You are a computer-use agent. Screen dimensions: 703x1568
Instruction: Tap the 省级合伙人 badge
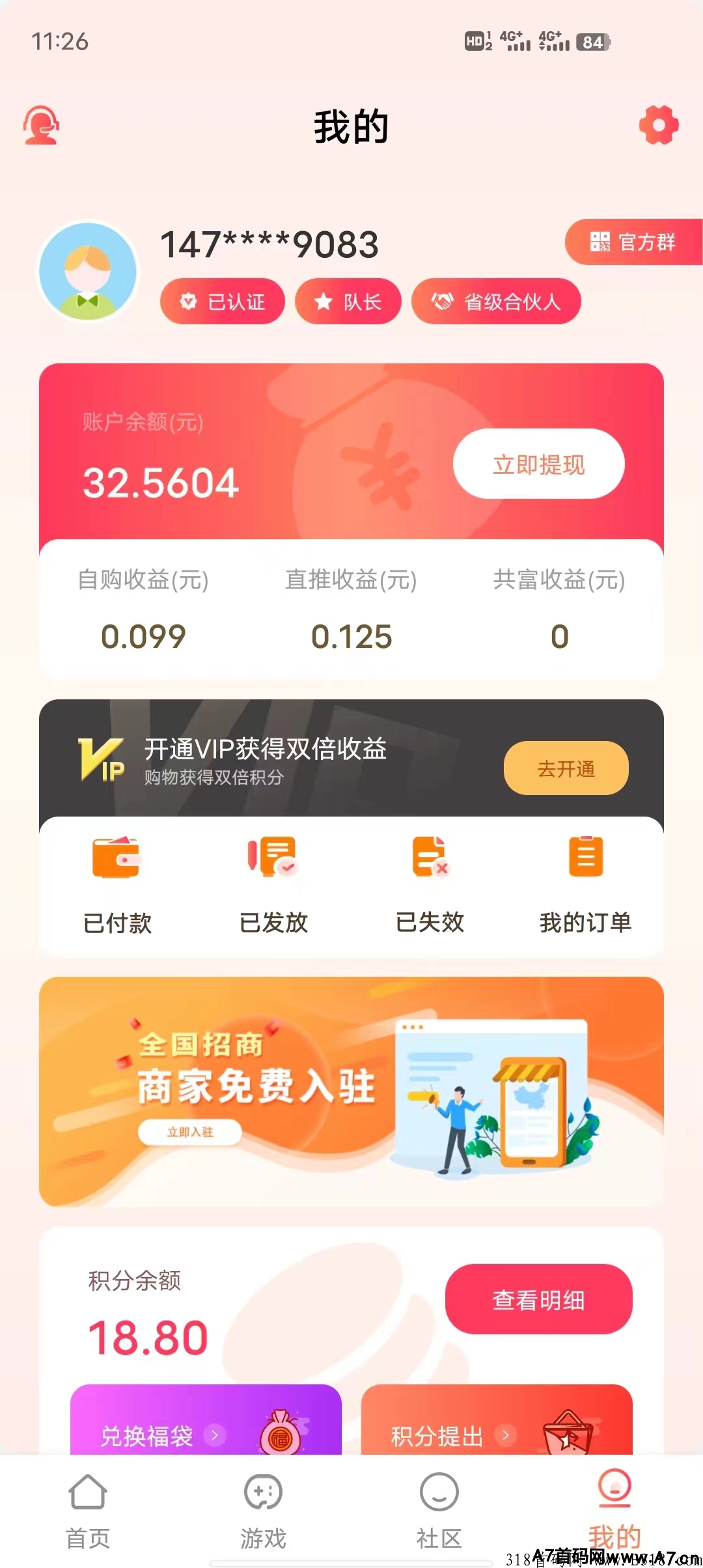pos(496,301)
